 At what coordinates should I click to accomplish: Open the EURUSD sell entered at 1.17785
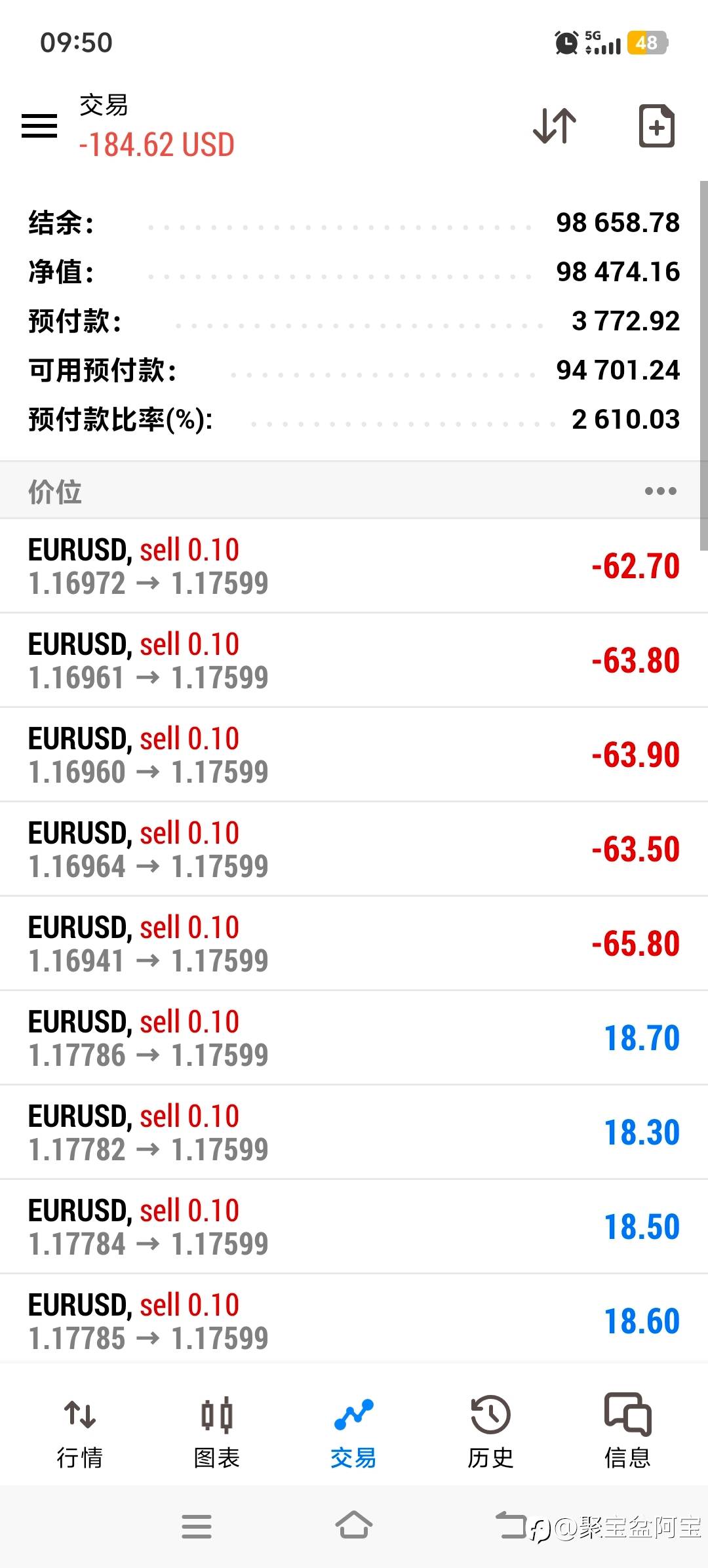click(354, 1320)
